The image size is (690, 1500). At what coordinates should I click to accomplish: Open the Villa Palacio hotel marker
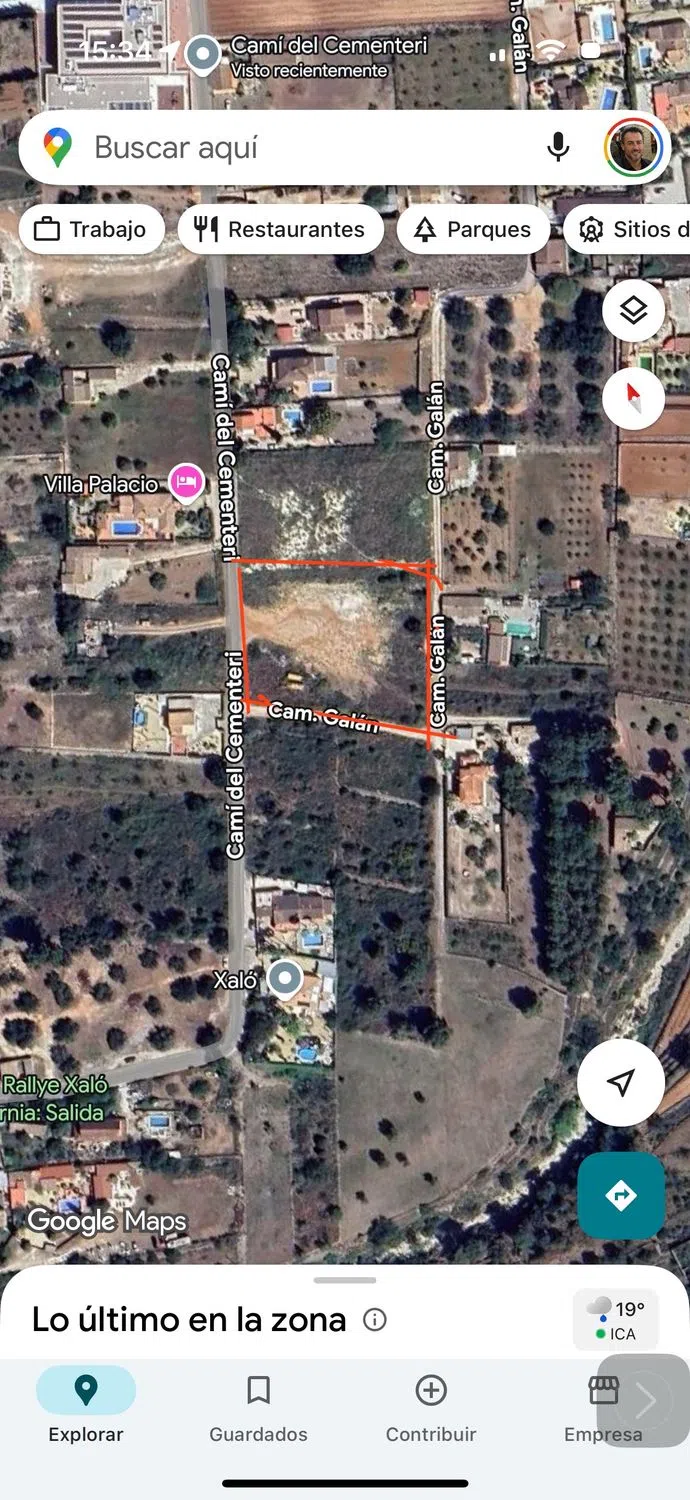(186, 484)
